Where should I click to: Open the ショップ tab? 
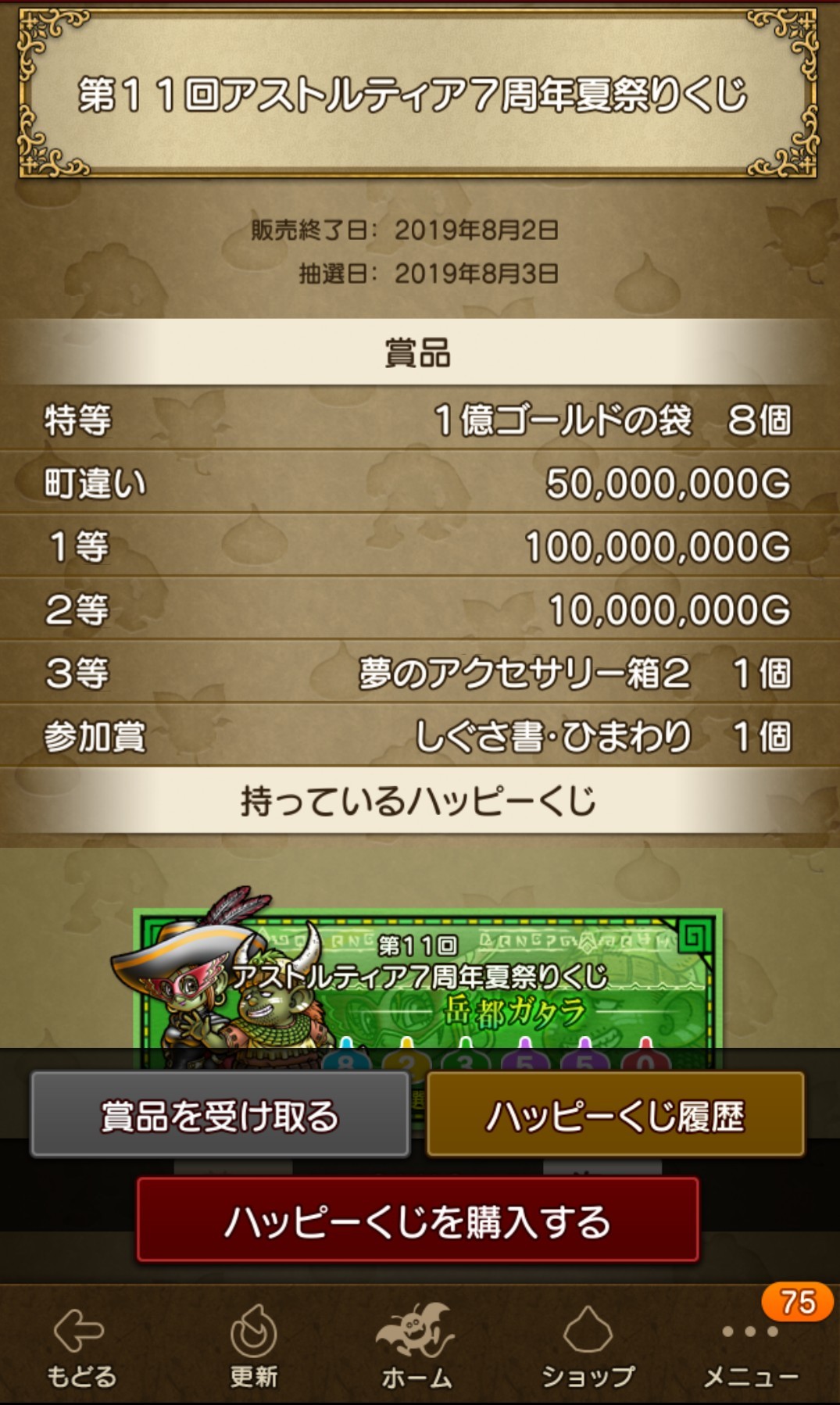pos(588,1347)
